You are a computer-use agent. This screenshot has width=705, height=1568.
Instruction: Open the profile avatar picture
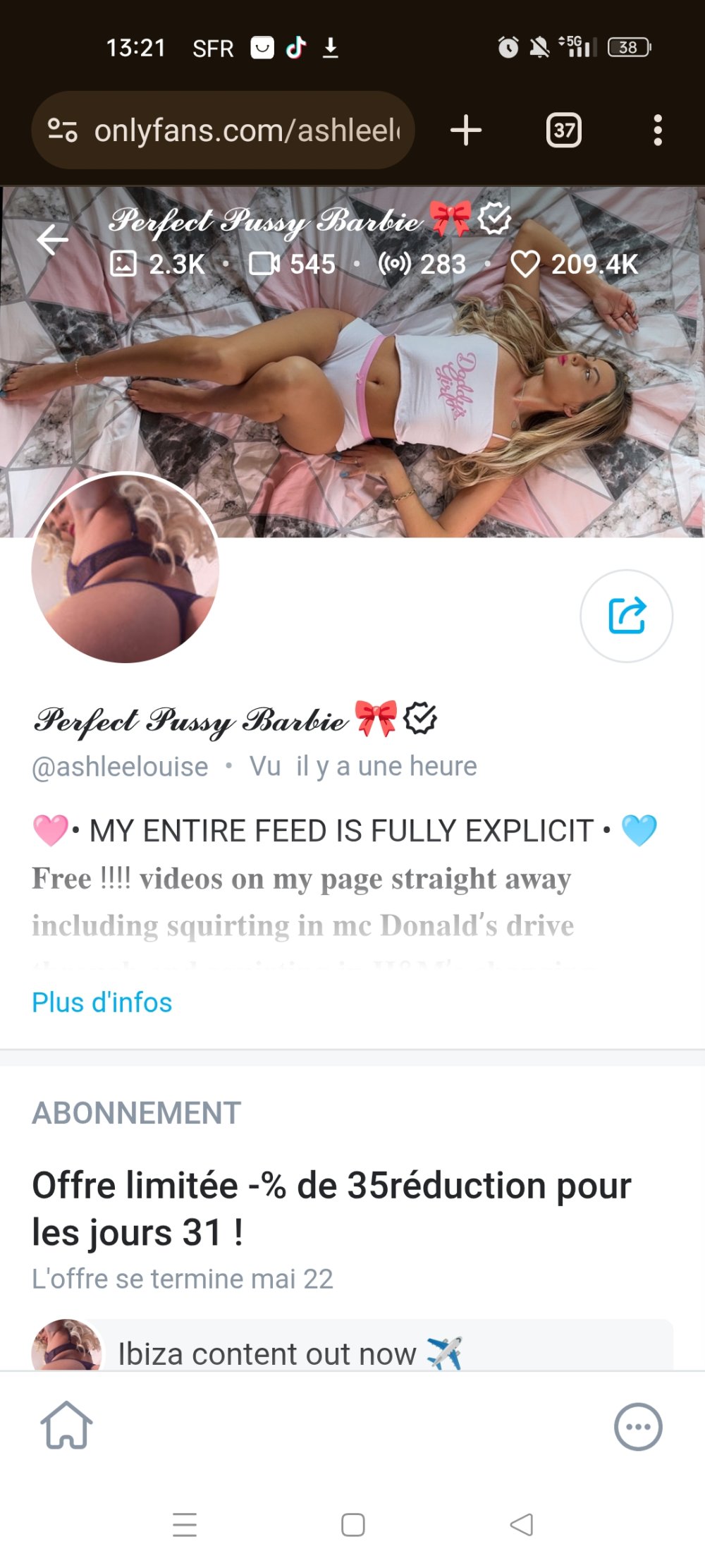[125, 569]
